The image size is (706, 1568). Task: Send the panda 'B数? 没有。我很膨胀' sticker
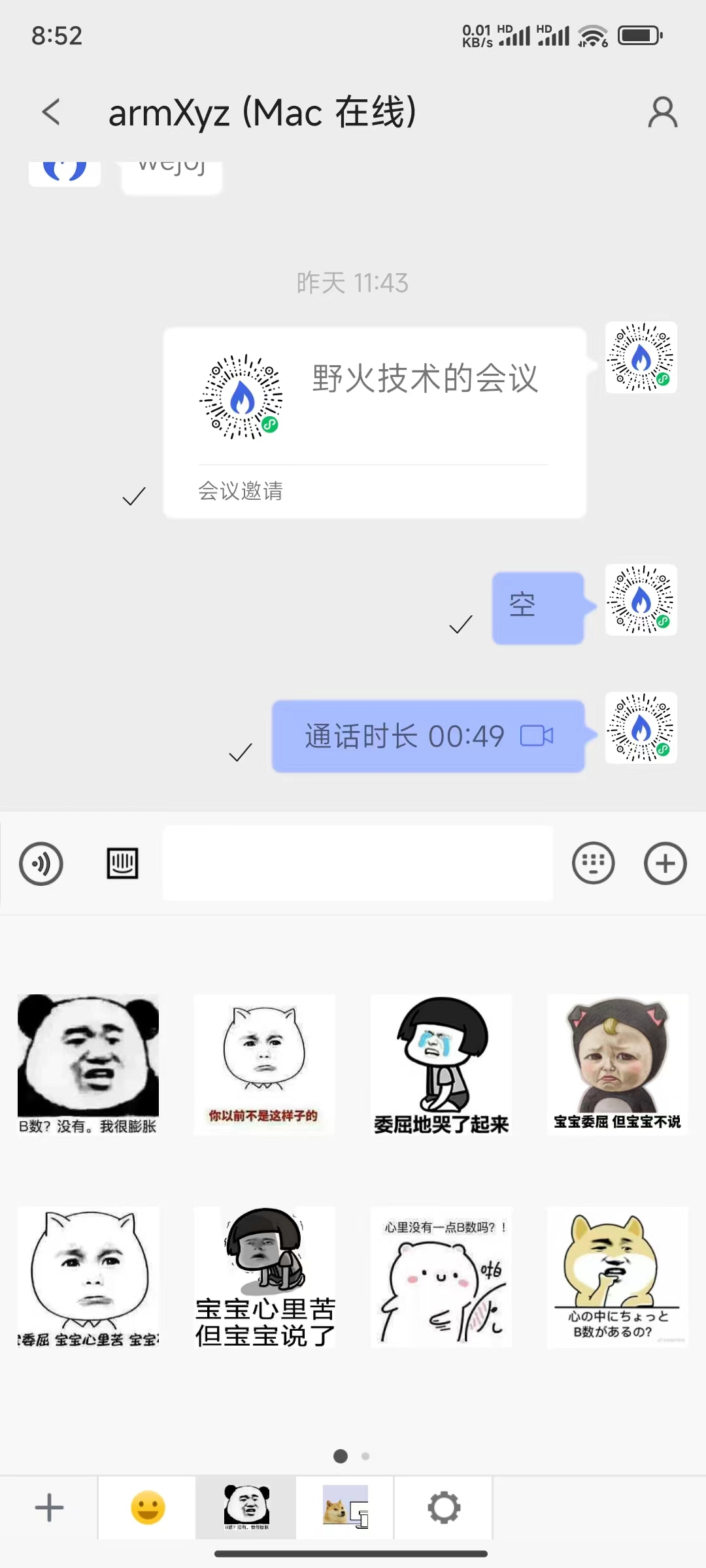[x=88, y=1064]
